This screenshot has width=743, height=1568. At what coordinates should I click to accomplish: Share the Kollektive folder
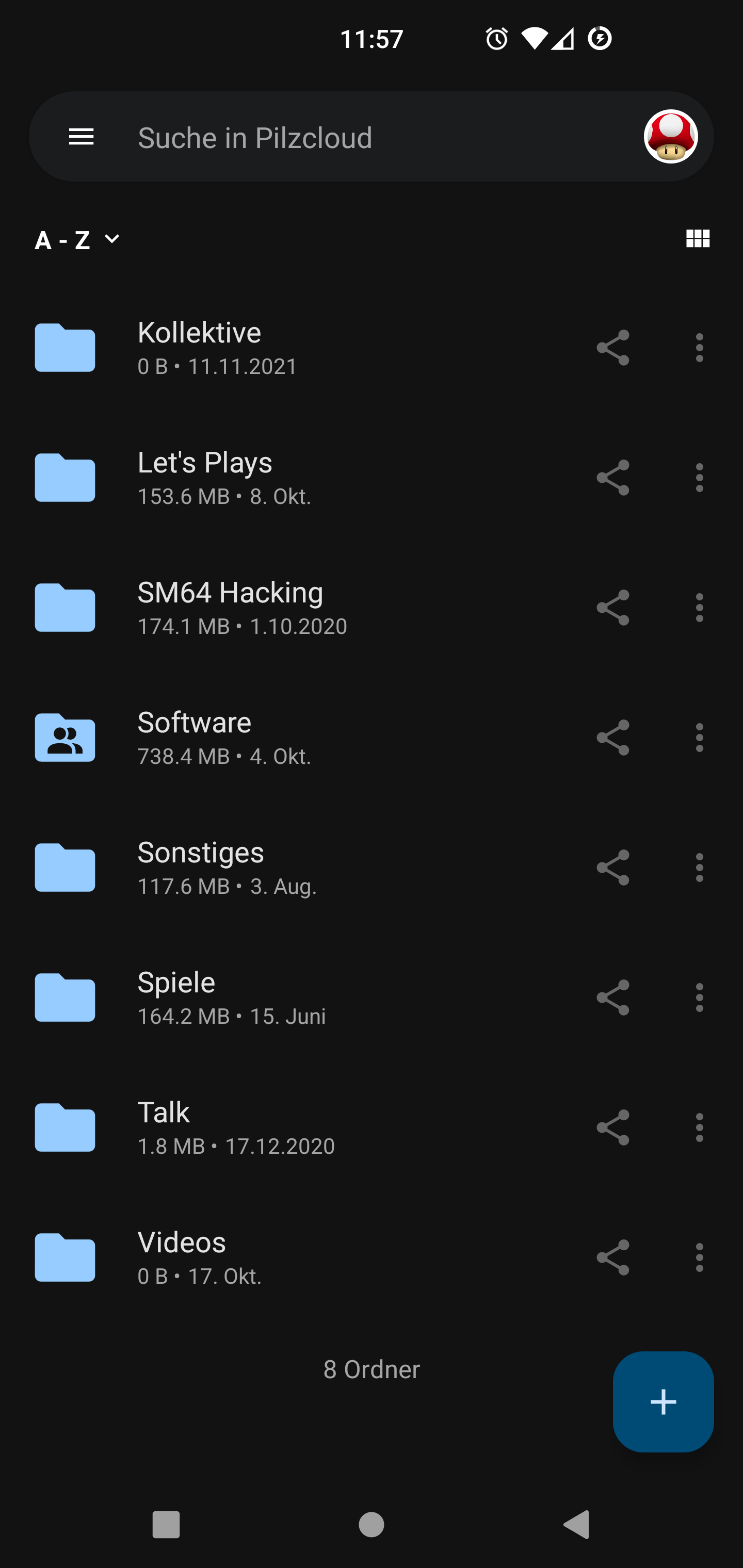tap(612, 347)
